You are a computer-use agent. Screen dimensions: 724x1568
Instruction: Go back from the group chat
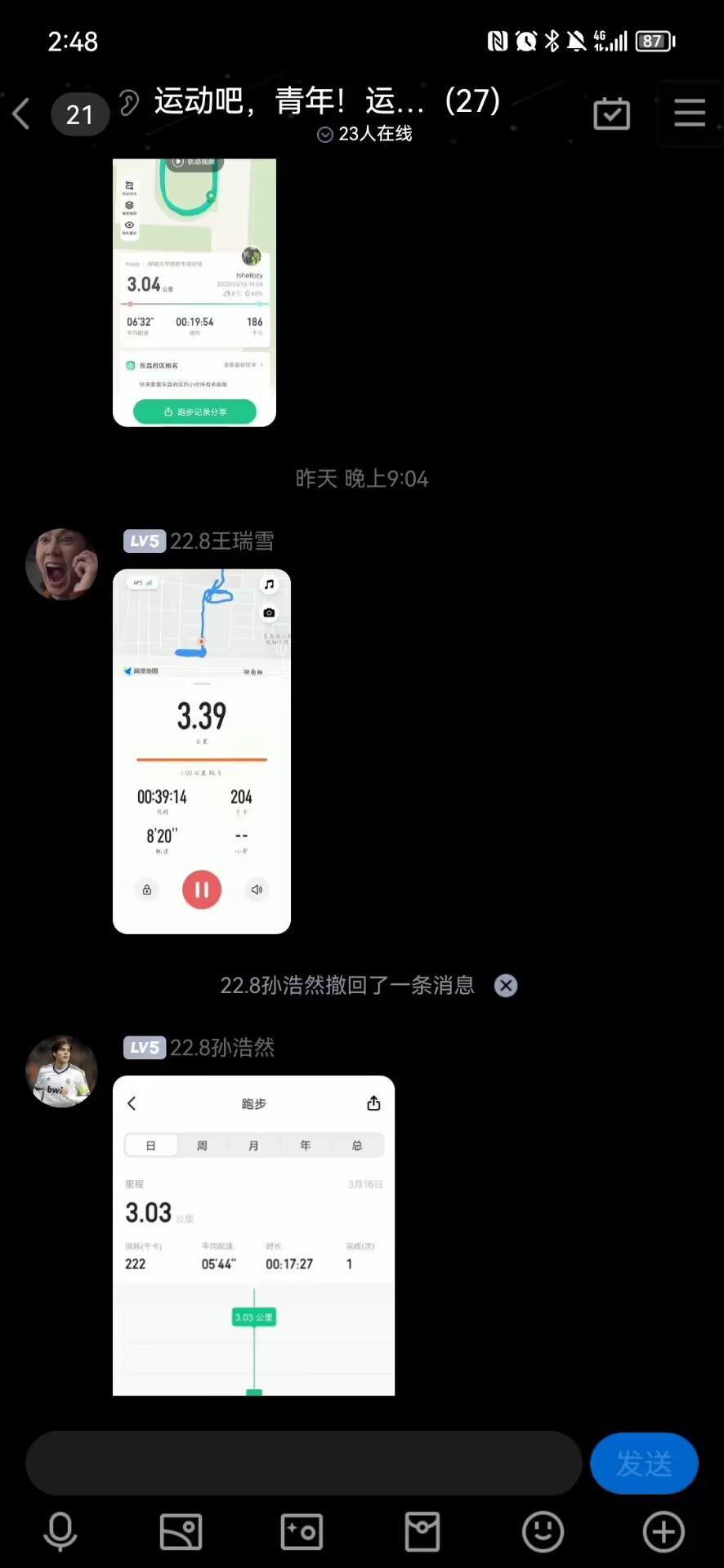pyautogui.click(x=22, y=114)
